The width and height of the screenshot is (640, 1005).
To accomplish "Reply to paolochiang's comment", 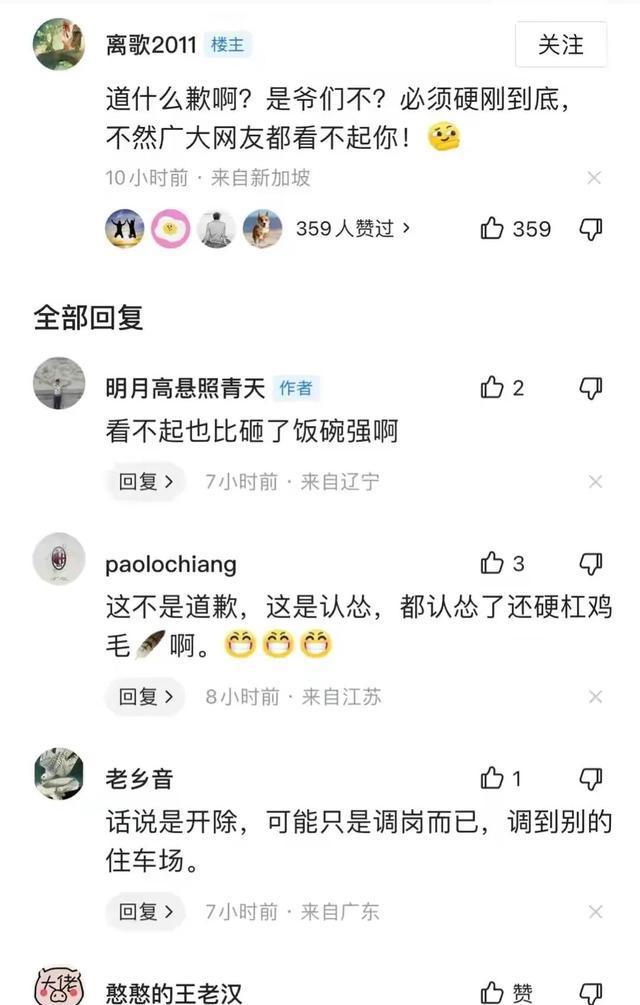I will [x=146, y=697].
